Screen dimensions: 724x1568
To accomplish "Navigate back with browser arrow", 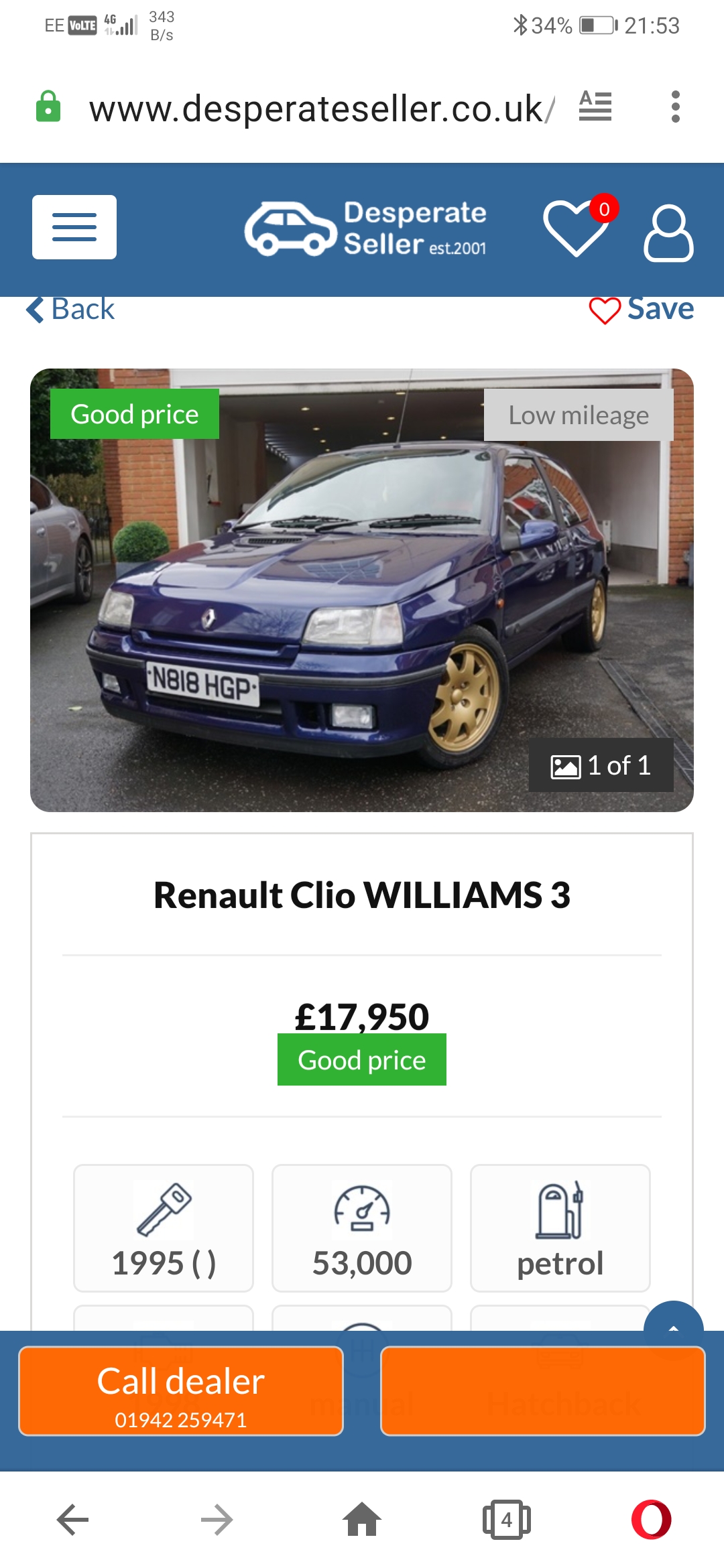I will [73, 1520].
